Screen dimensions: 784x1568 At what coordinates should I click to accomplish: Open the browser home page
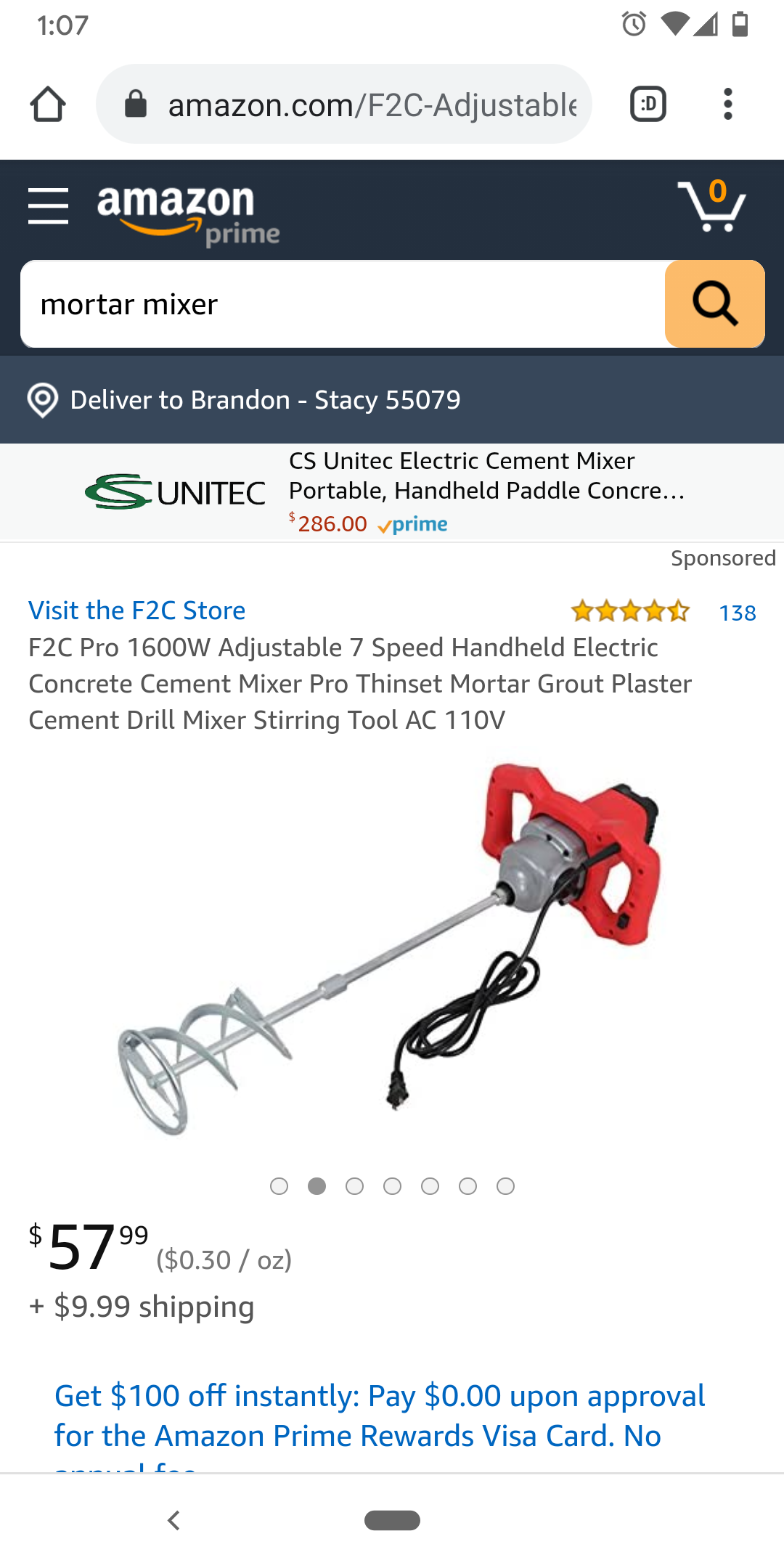[48, 105]
